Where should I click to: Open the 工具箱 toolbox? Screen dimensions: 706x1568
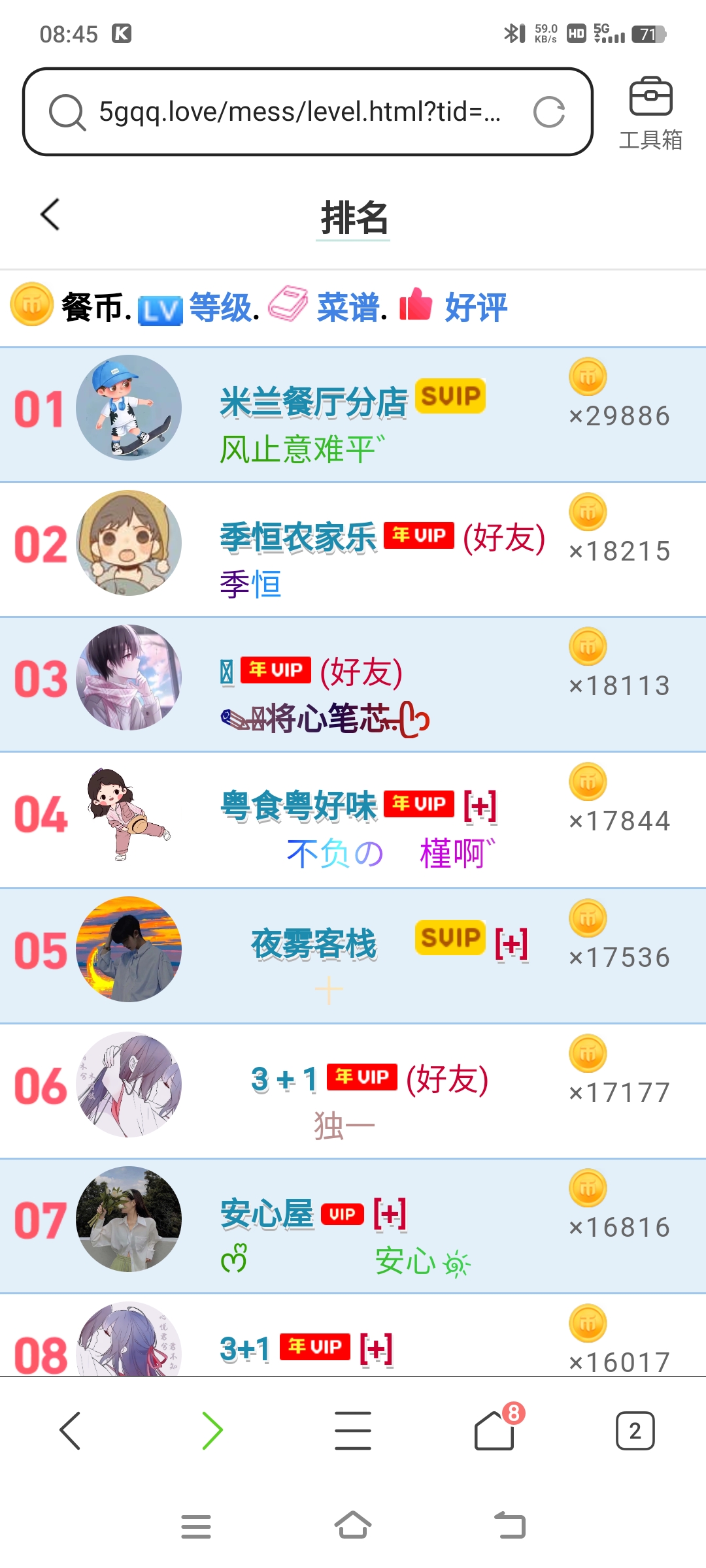tap(650, 113)
